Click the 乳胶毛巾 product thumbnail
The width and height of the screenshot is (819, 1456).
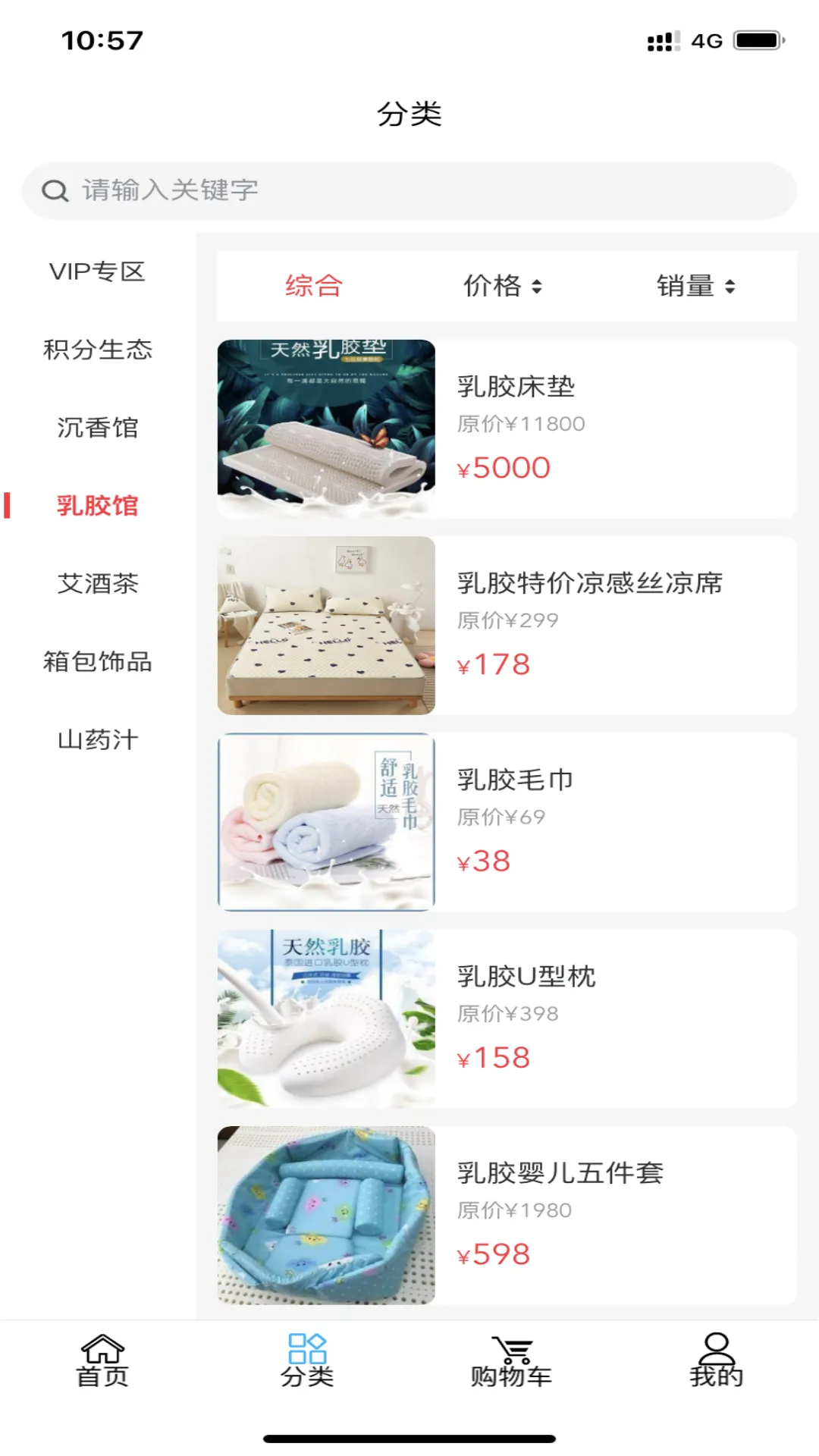(x=325, y=821)
